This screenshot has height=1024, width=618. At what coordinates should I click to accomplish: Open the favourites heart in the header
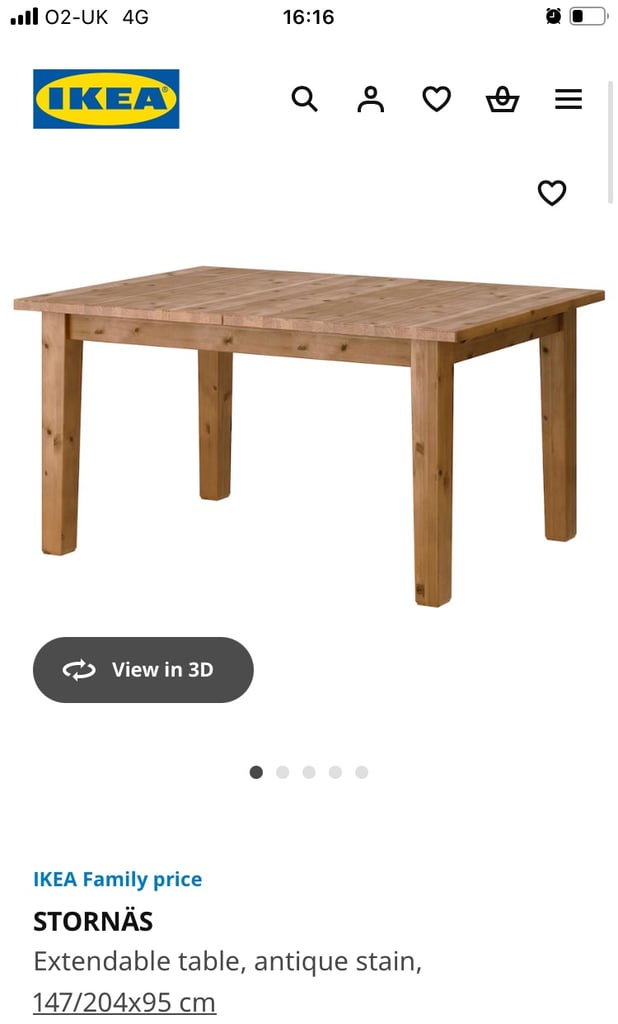pos(436,99)
